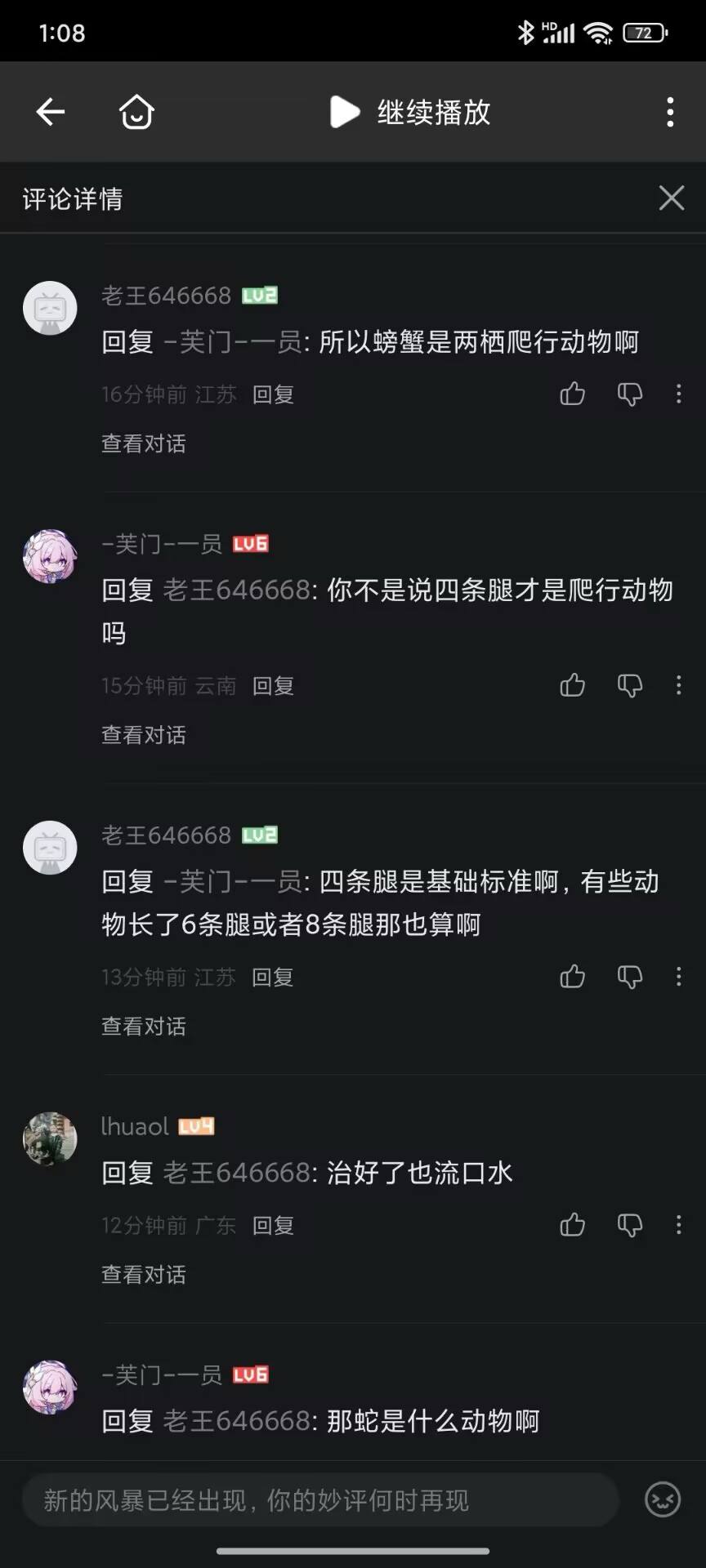View conversation under the 13分钟前 江苏 comment
This screenshot has width=706, height=1568.
pos(144,1026)
